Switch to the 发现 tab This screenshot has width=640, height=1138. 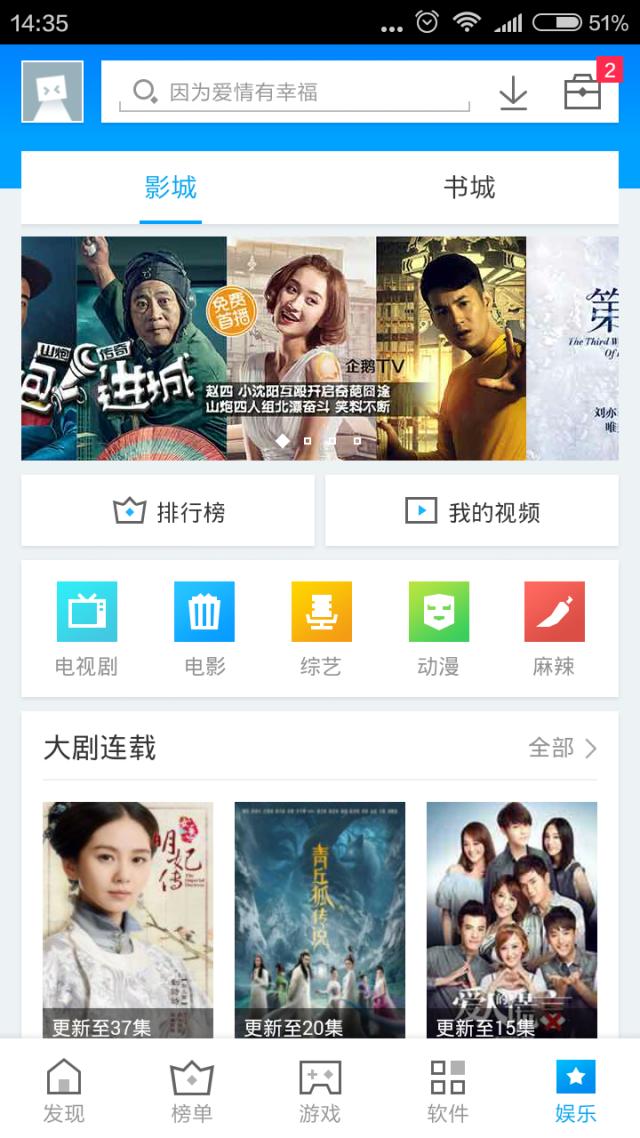[64, 1090]
